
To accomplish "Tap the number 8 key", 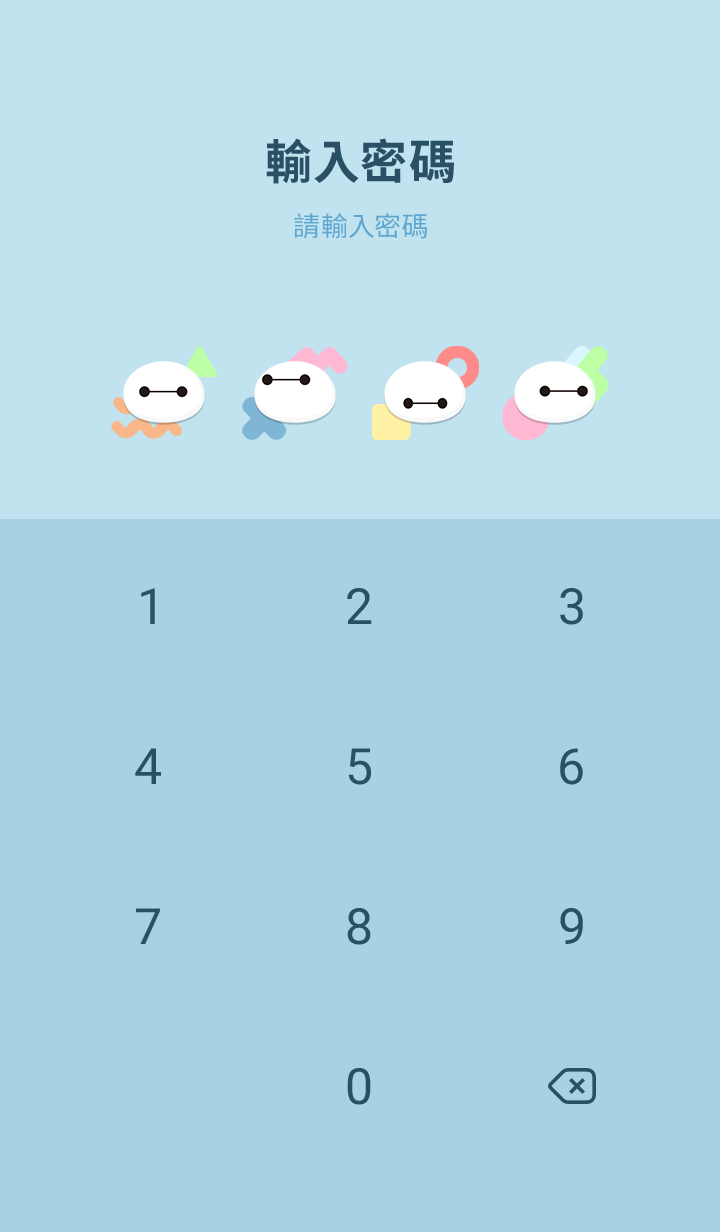I will [x=359, y=927].
